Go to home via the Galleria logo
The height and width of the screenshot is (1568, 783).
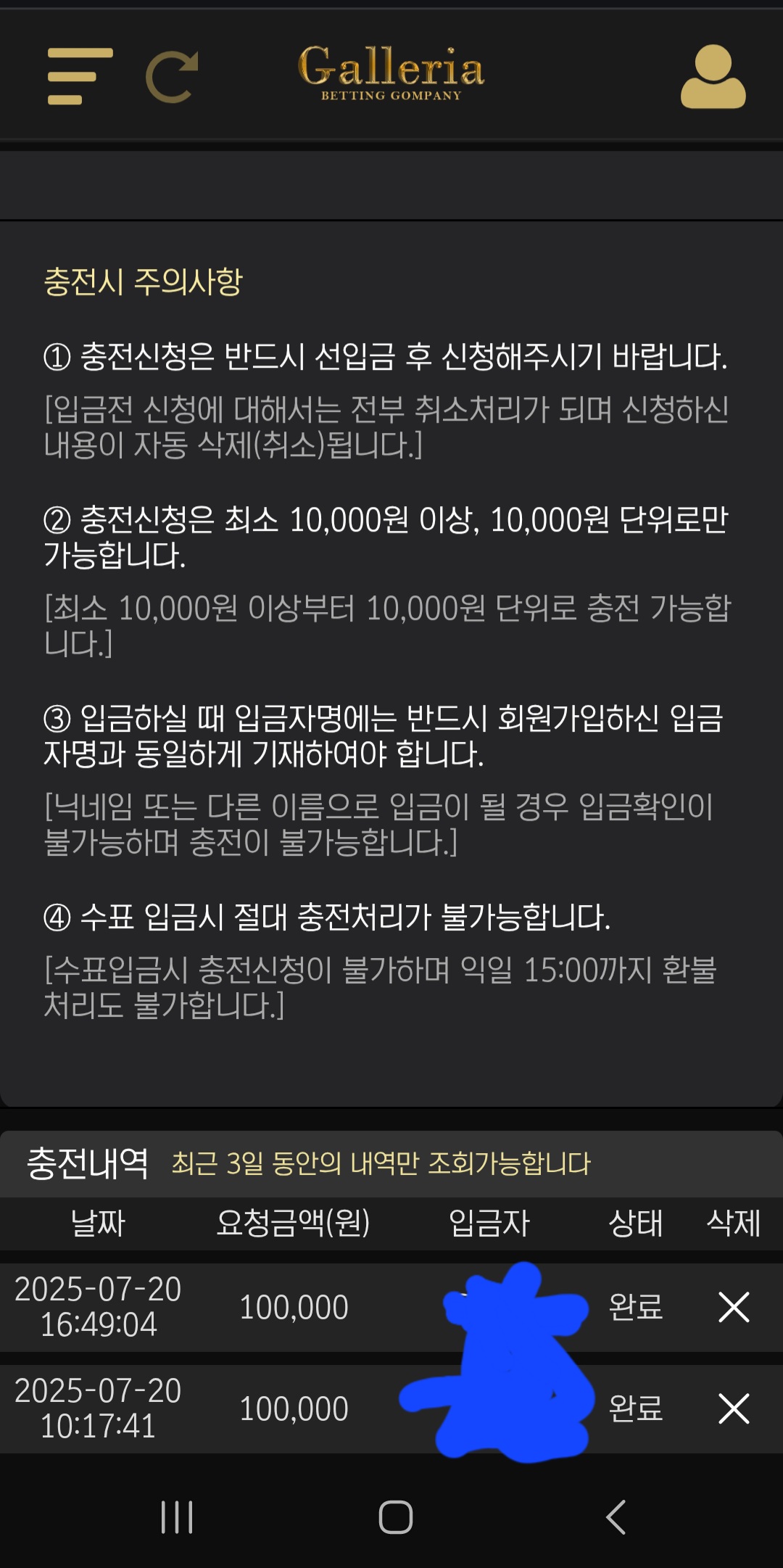[x=391, y=73]
